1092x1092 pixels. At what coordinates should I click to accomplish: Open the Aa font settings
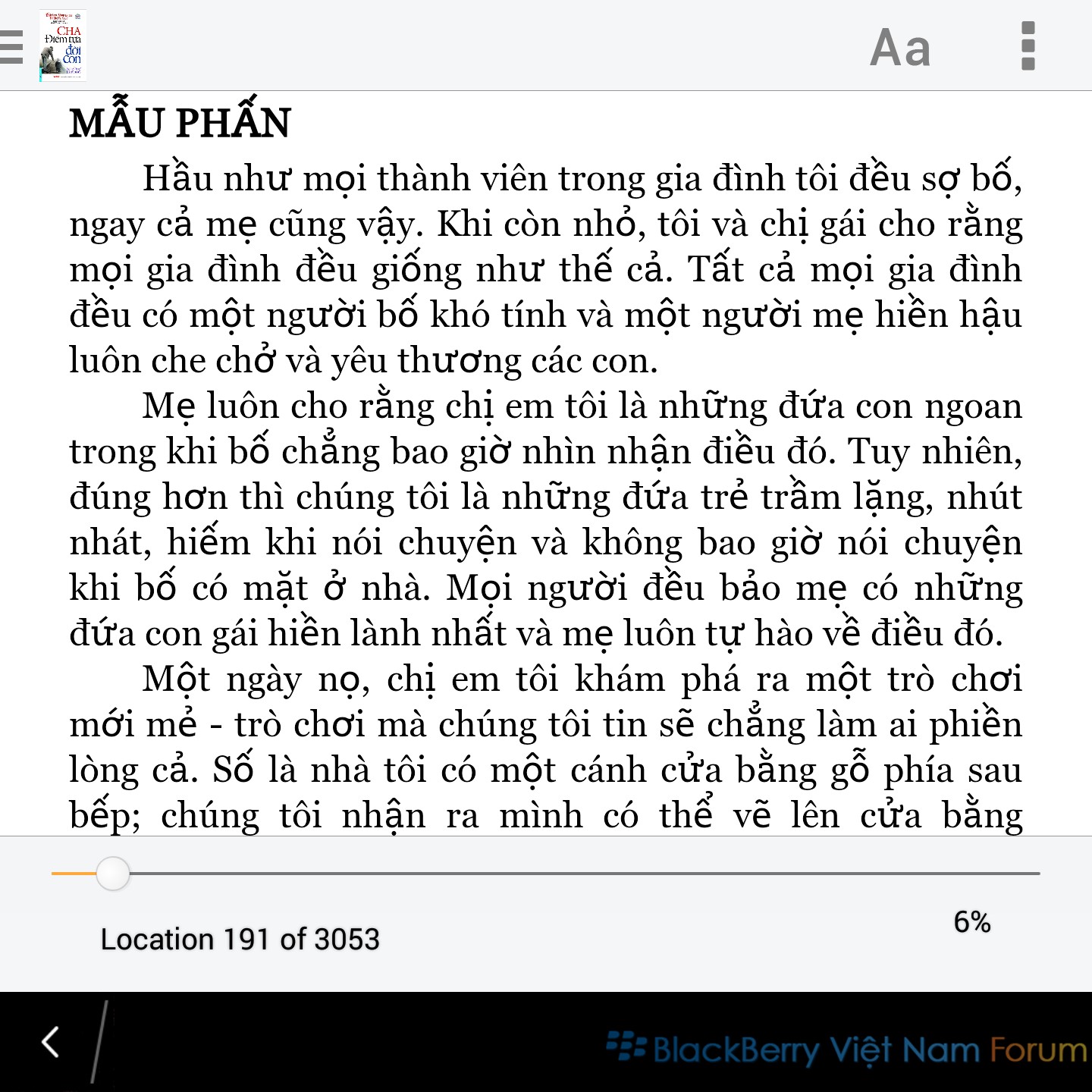(899, 48)
